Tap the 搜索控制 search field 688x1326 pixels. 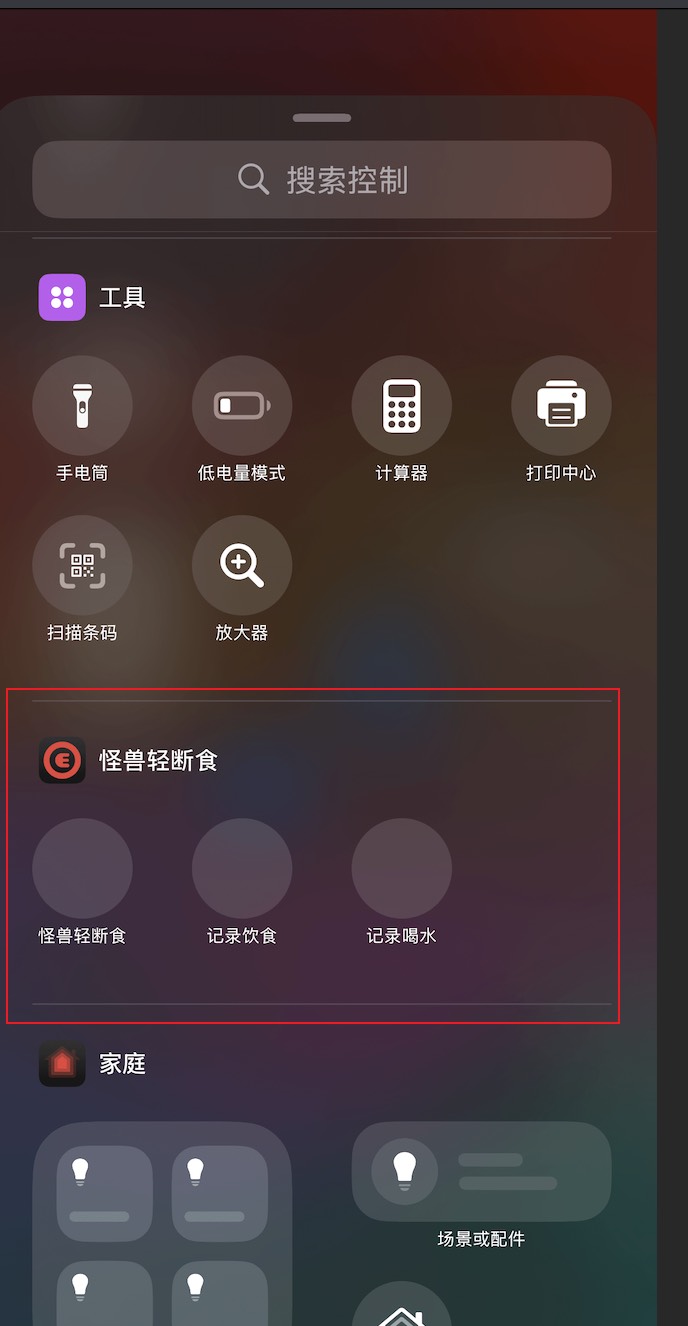(x=322, y=180)
